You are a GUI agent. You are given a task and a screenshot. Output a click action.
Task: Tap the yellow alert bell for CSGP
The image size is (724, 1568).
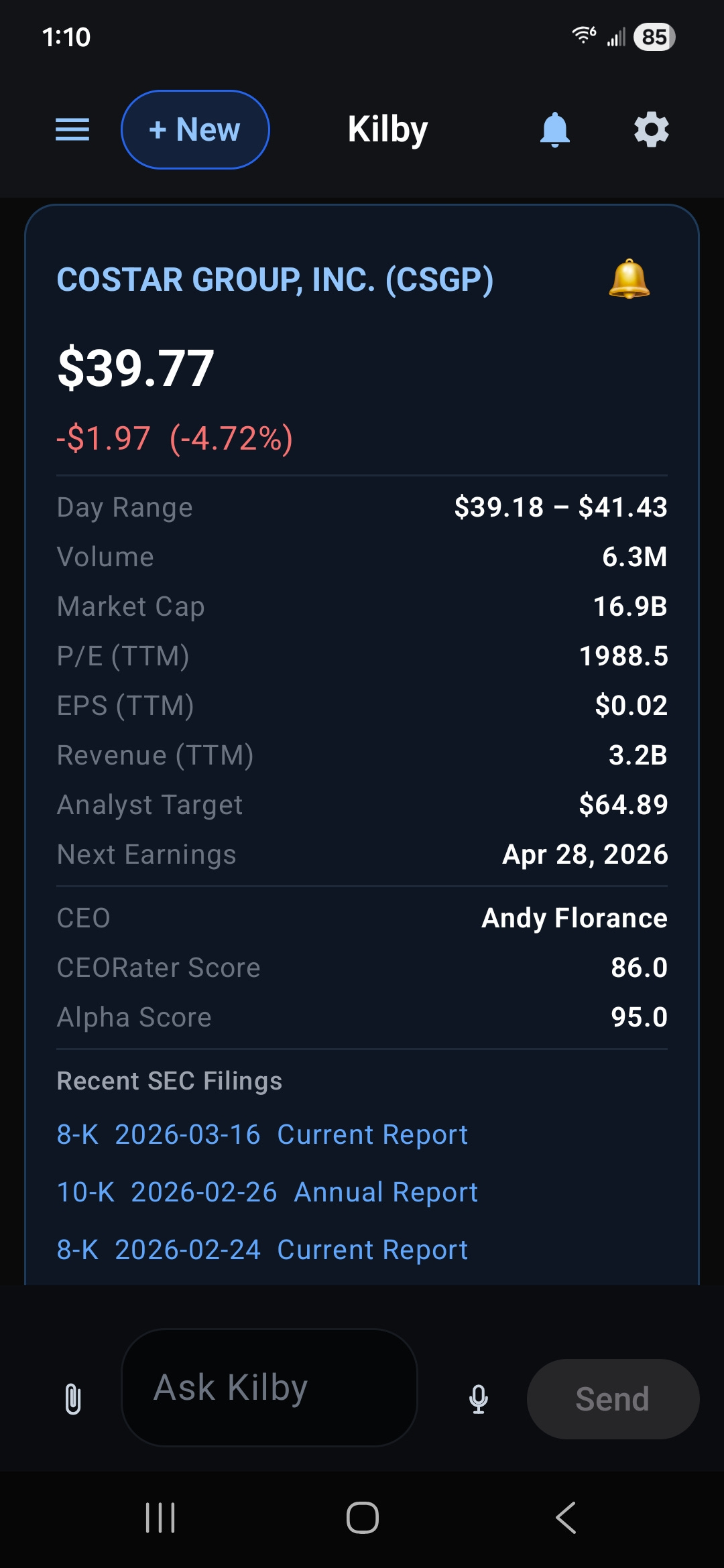point(629,279)
